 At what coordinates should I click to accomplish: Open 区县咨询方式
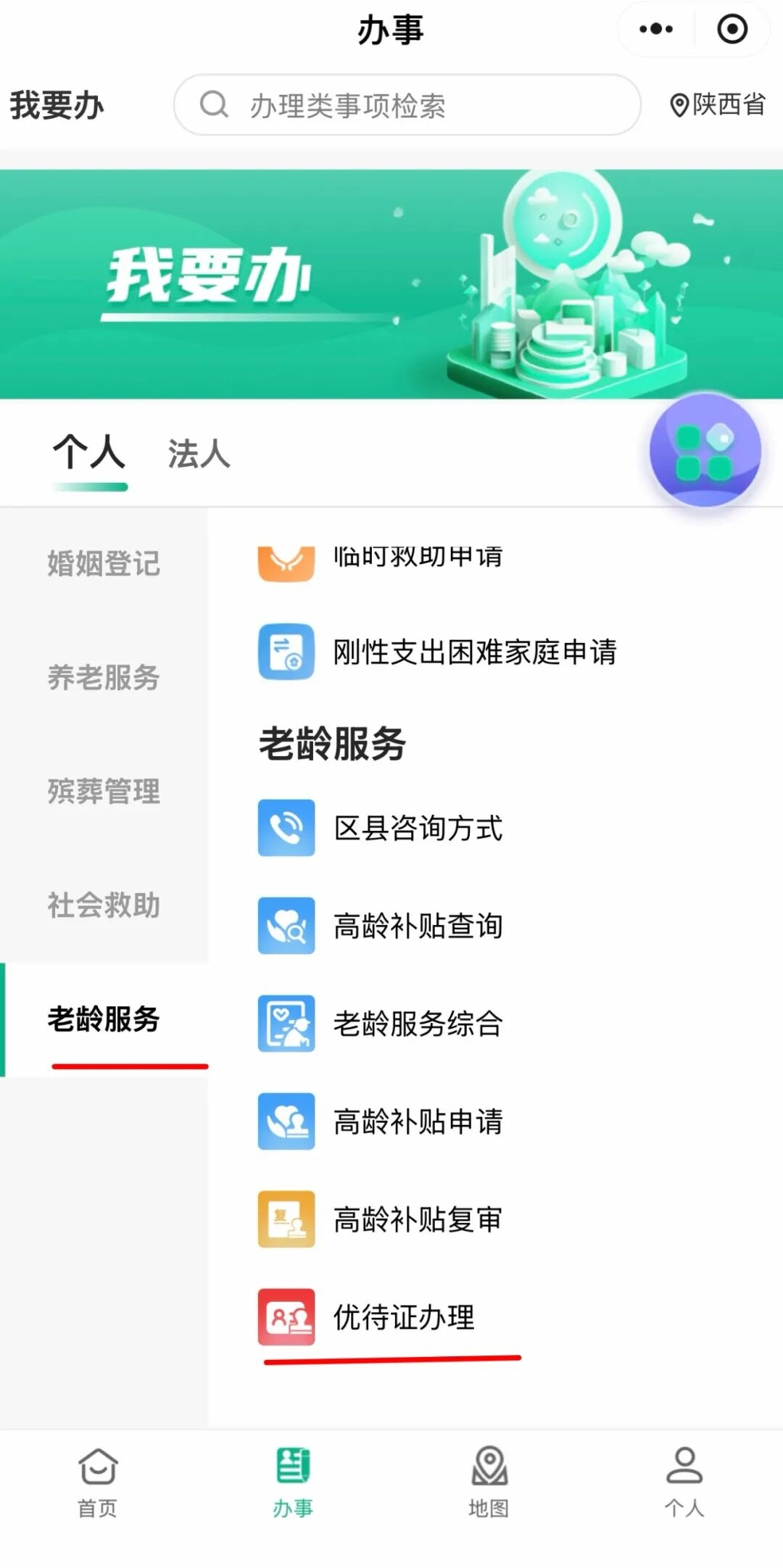pos(418,828)
